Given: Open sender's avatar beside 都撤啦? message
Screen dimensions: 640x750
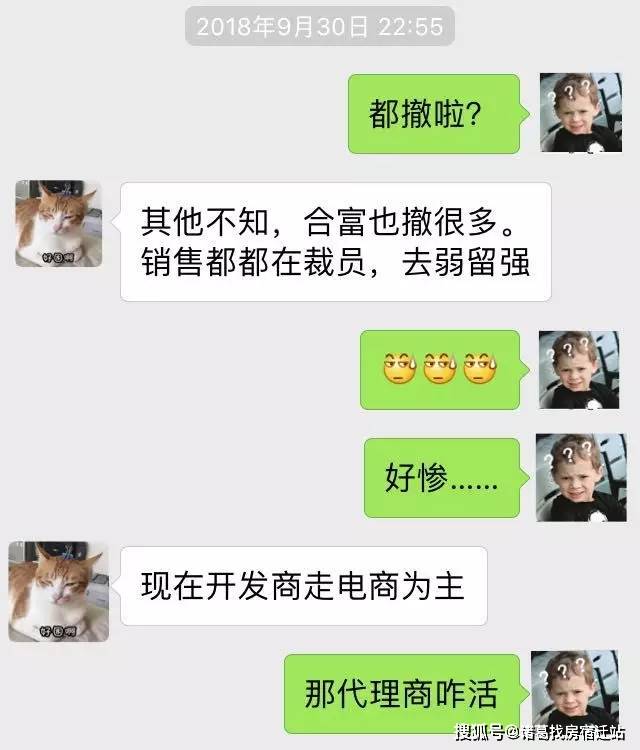Looking at the screenshot, I should 581,113.
